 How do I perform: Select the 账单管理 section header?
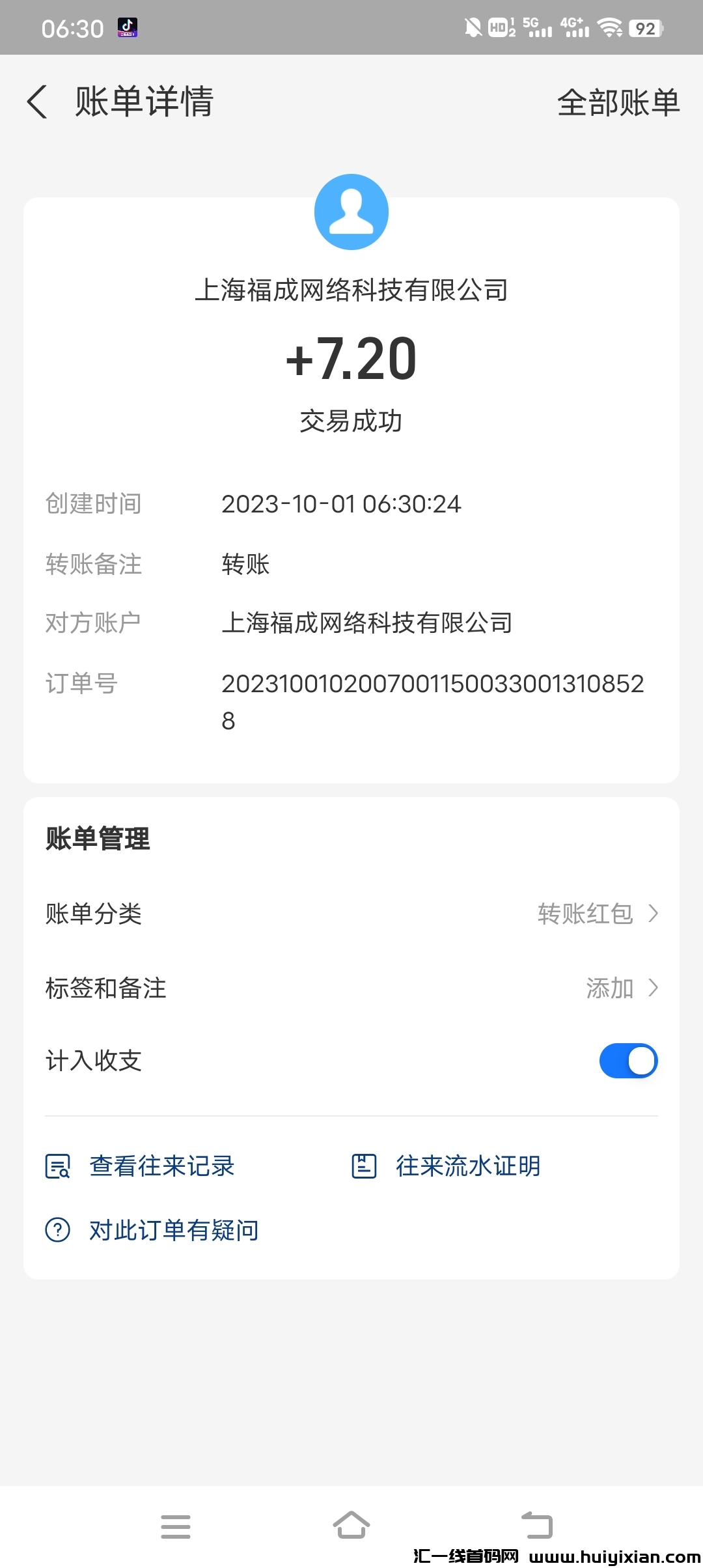pyautogui.click(x=96, y=839)
